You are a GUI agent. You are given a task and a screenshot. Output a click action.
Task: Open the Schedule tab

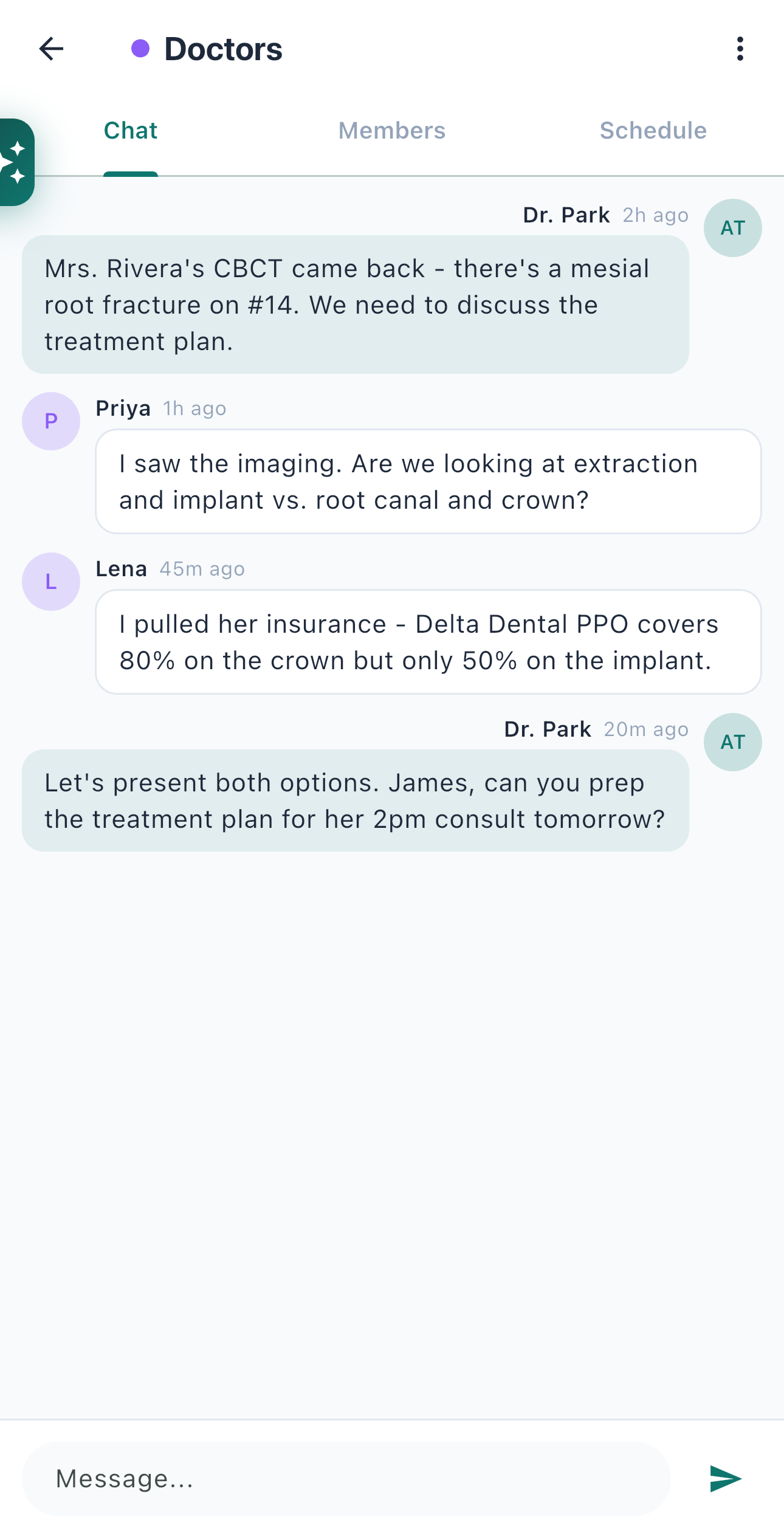point(653,130)
